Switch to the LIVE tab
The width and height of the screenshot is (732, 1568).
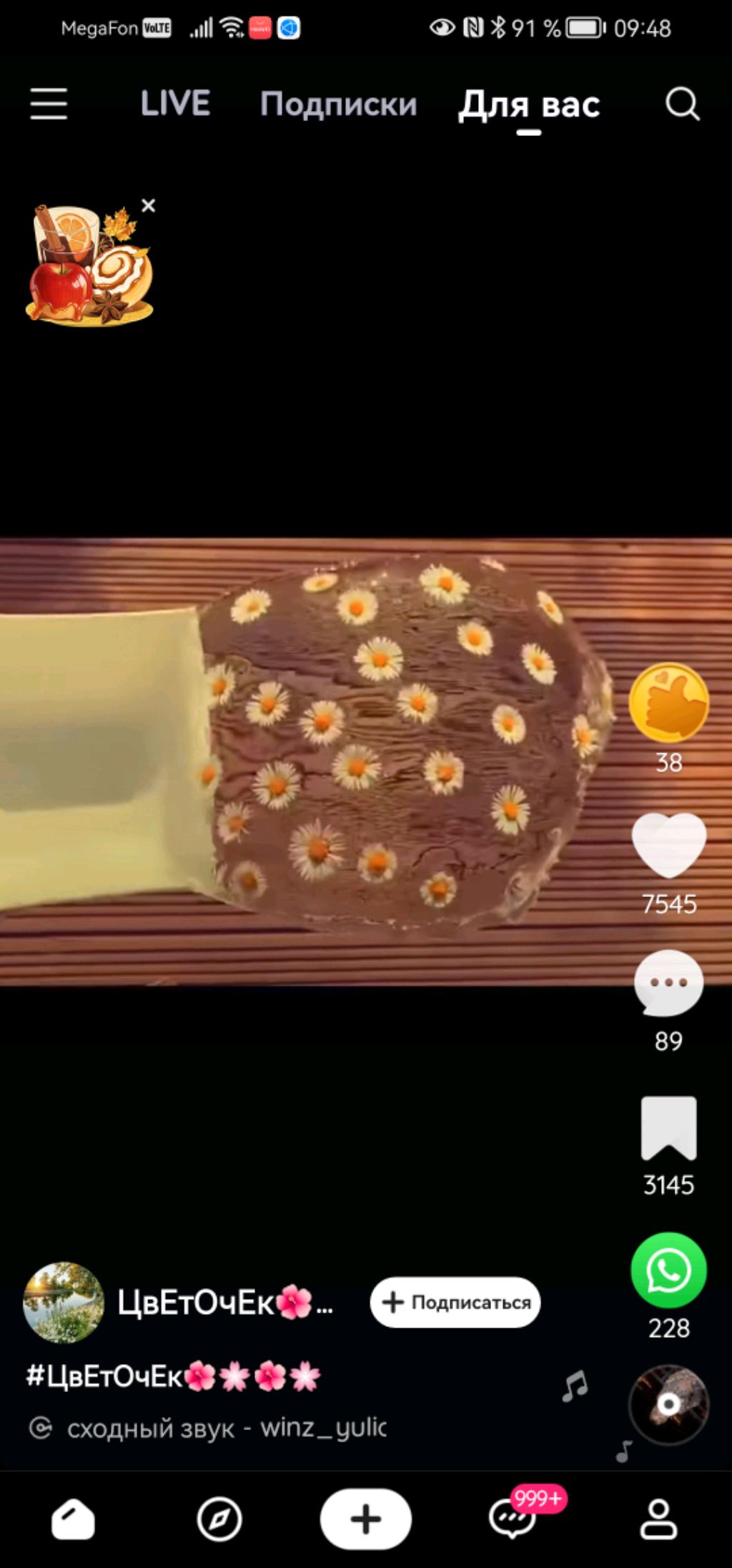175,104
